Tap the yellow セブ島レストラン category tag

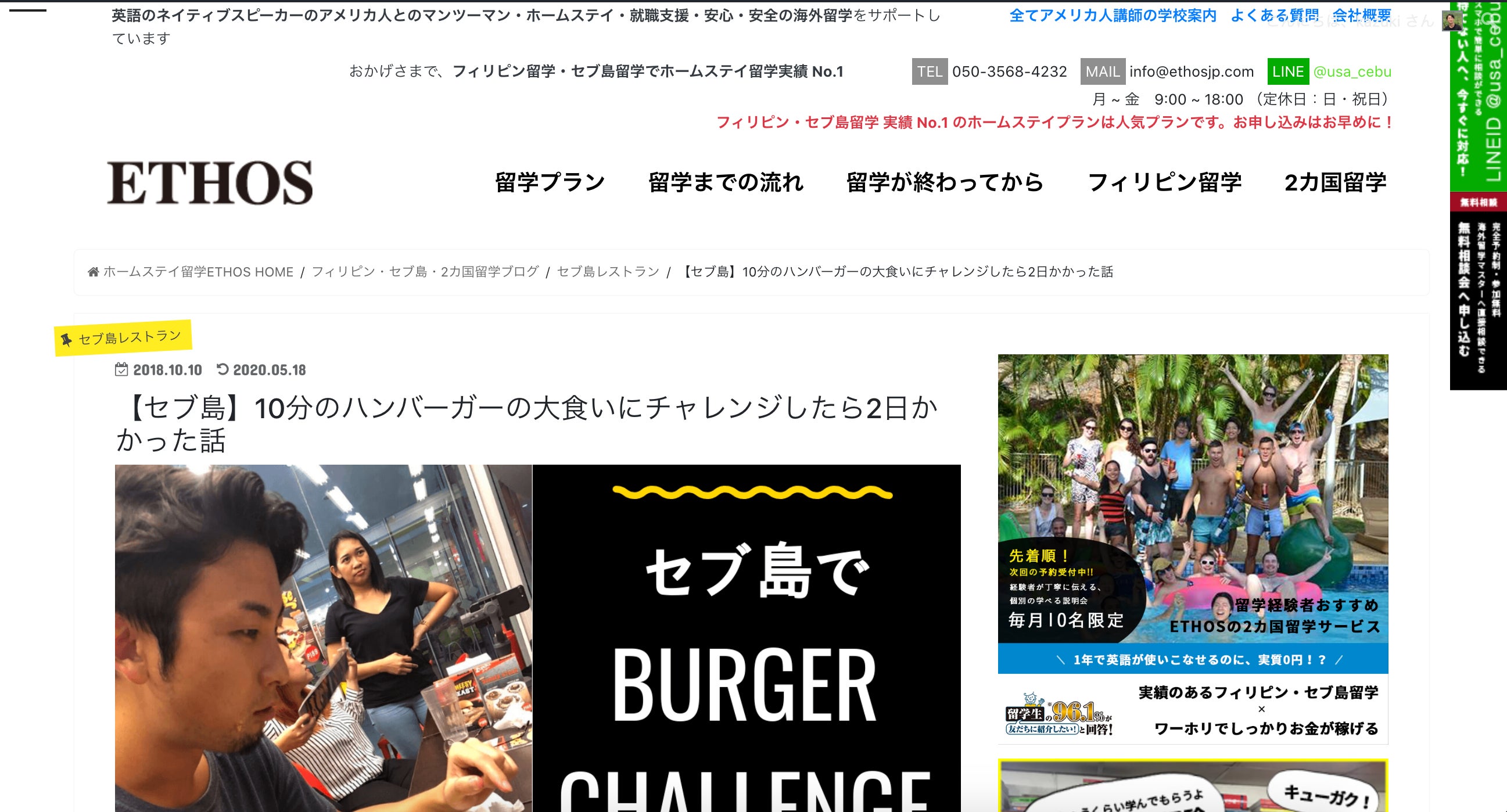click(123, 337)
